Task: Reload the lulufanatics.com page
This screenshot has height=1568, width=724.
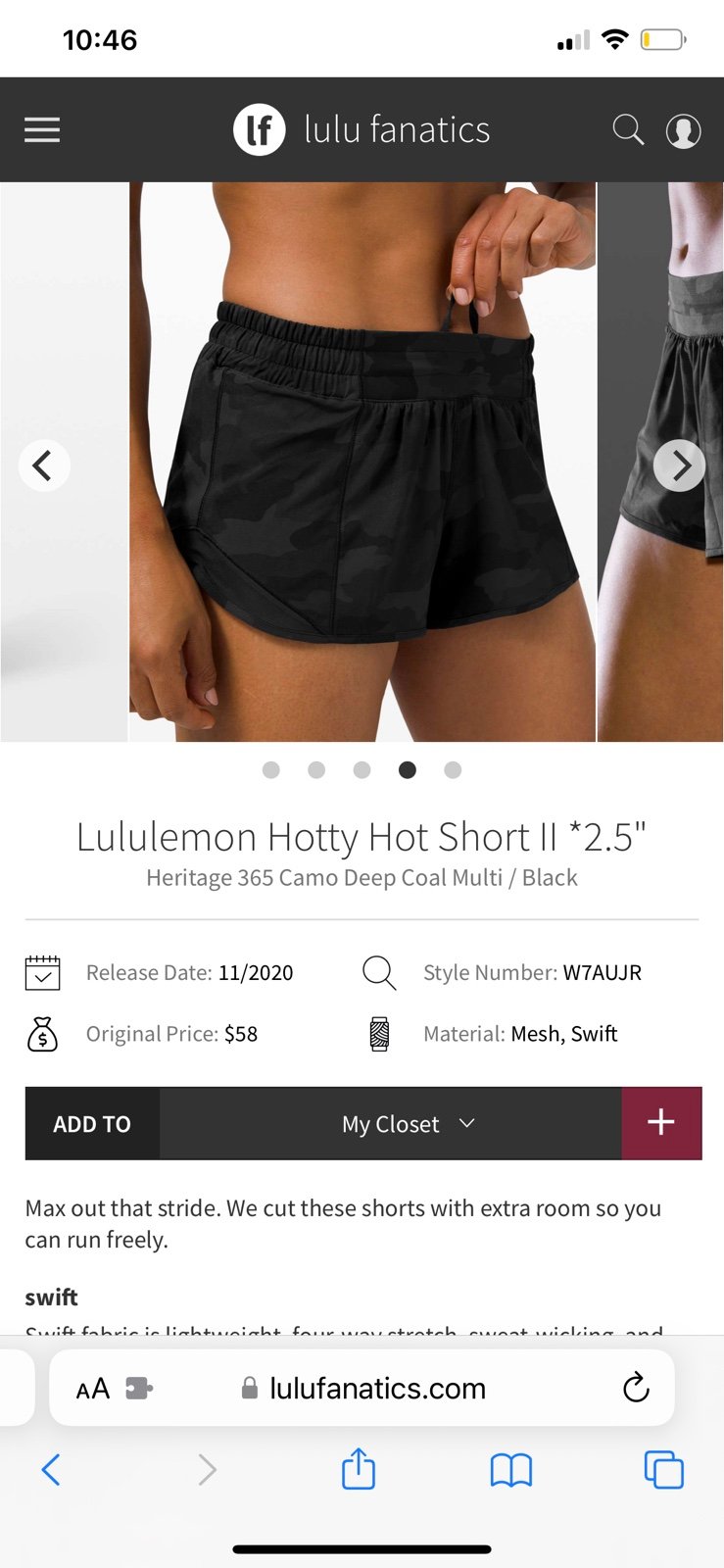Action: (636, 1388)
